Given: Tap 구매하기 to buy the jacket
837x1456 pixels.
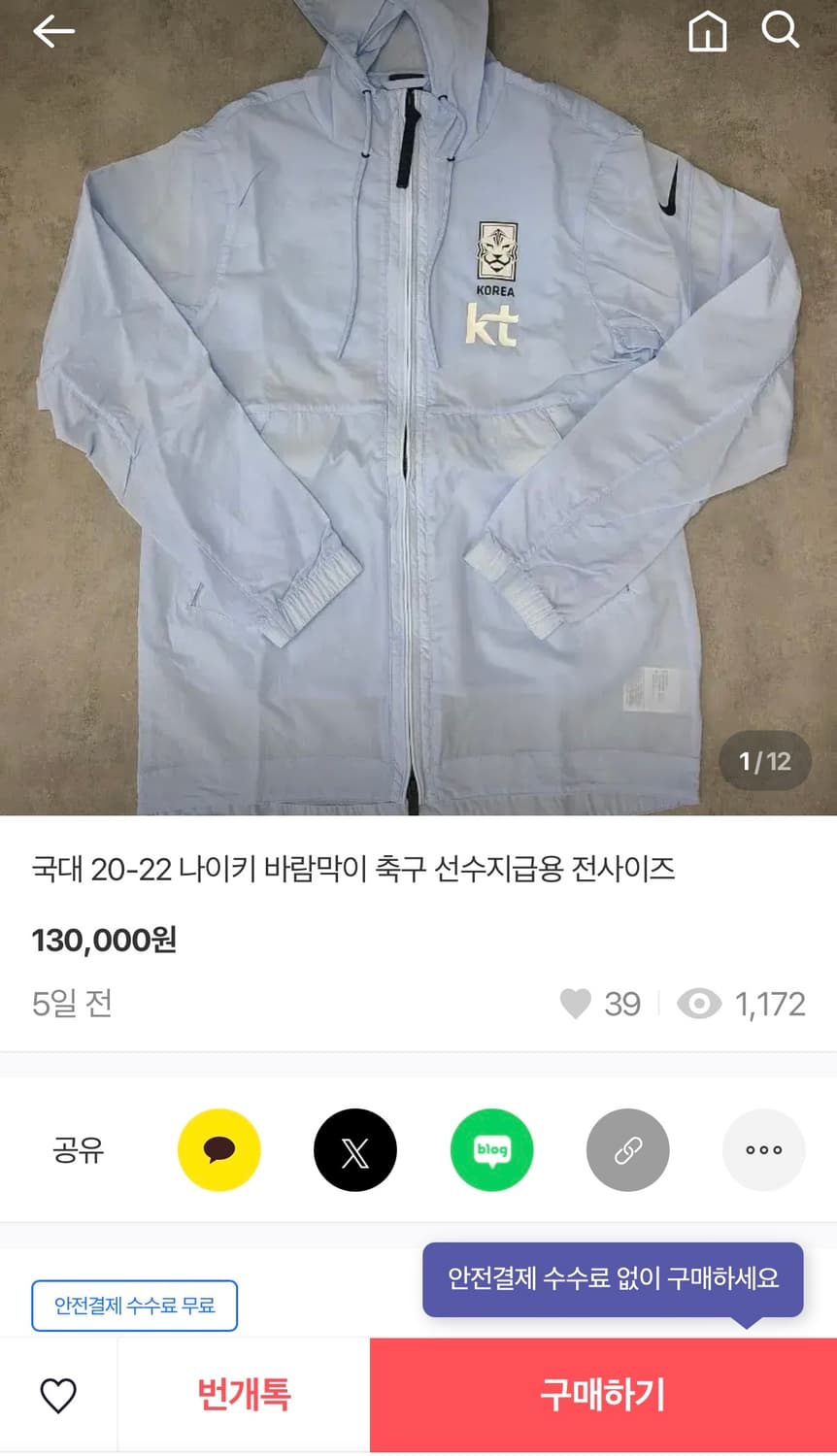Looking at the screenshot, I should click(x=603, y=1396).
